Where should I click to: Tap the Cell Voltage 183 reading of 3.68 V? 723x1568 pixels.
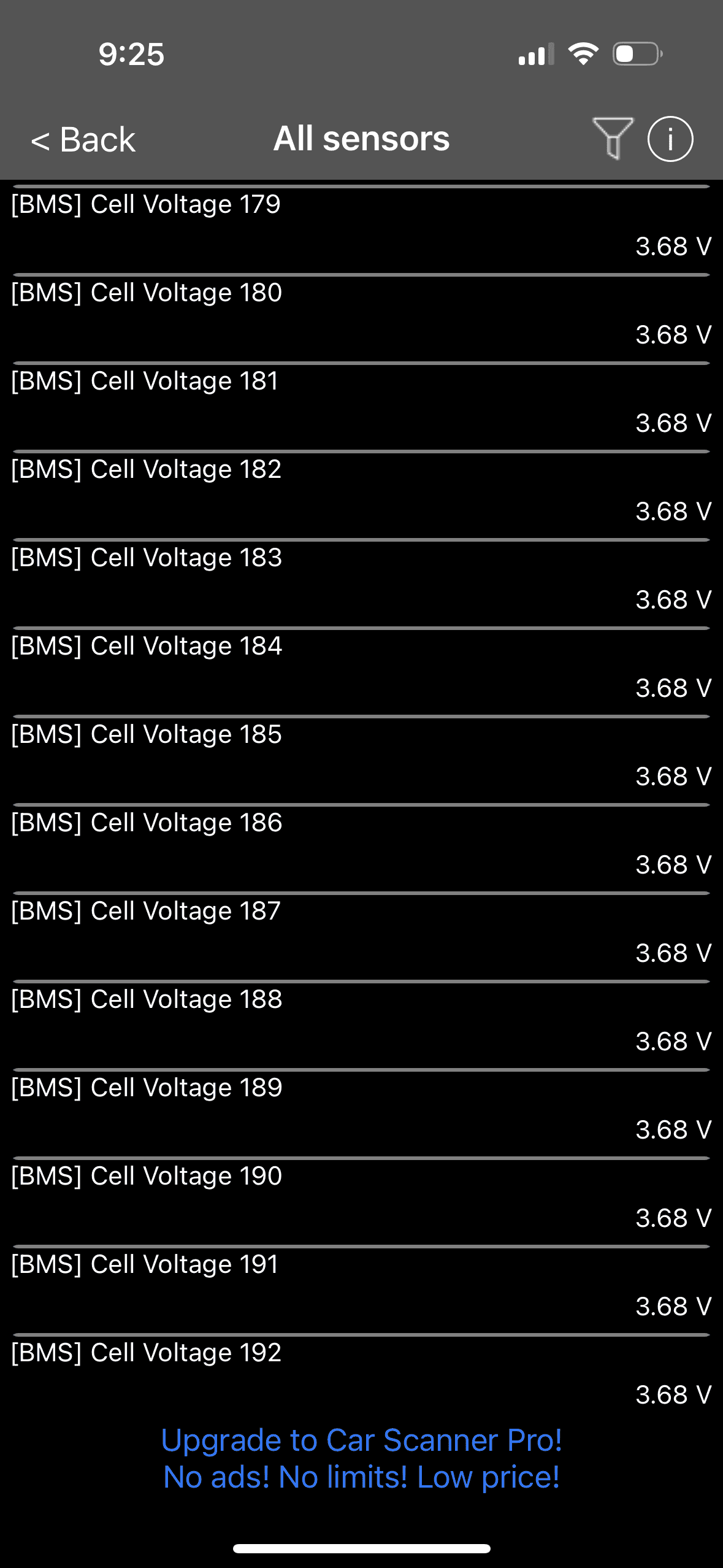point(673,599)
